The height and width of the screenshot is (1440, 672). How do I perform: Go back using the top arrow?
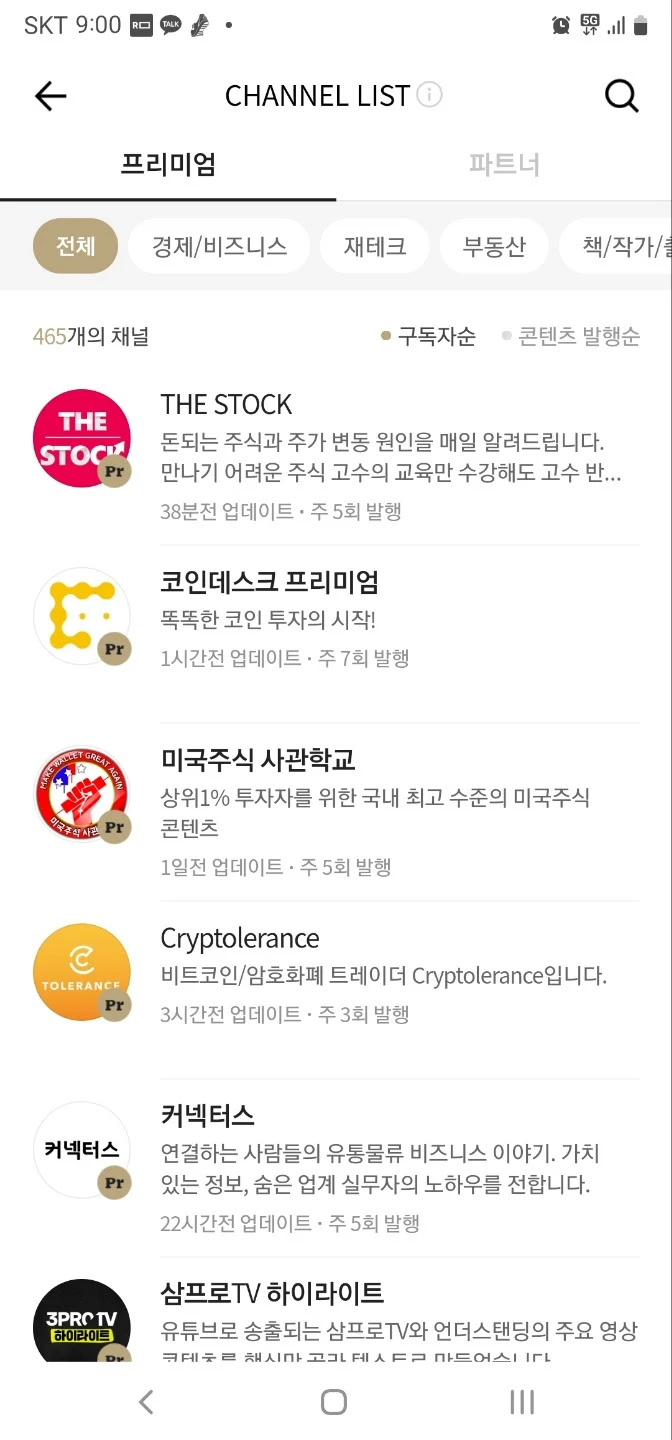tap(50, 96)
